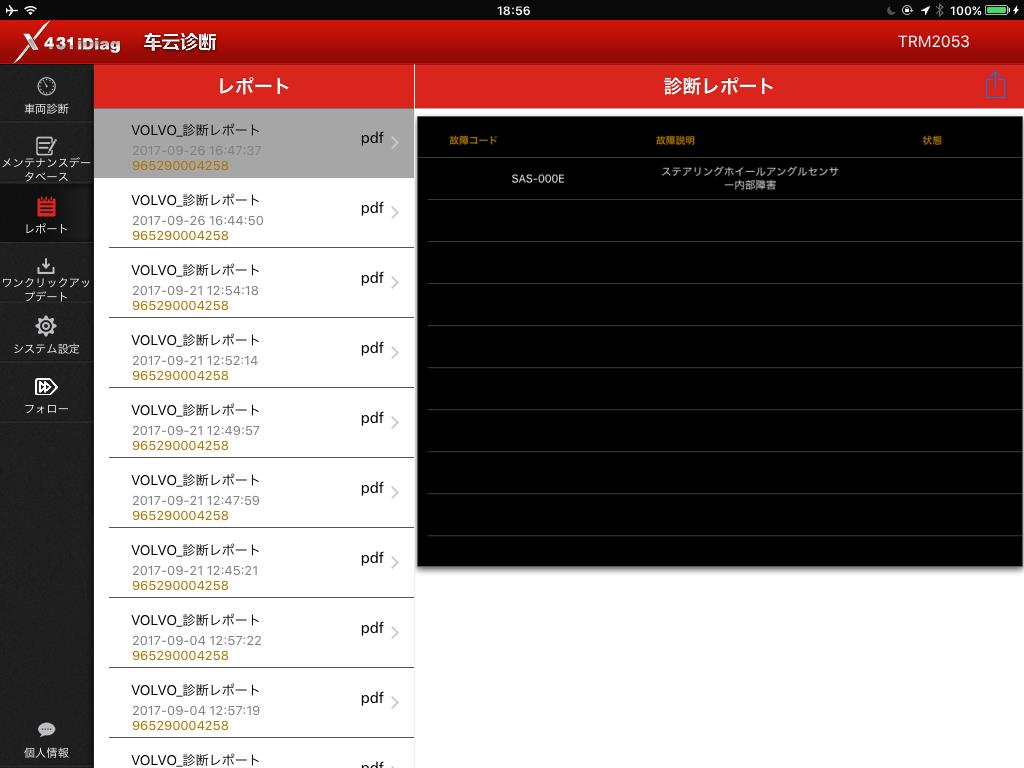This screenshot has height=768, width=1024.
Task: Open the 車両診断 section
Action: 46,95
